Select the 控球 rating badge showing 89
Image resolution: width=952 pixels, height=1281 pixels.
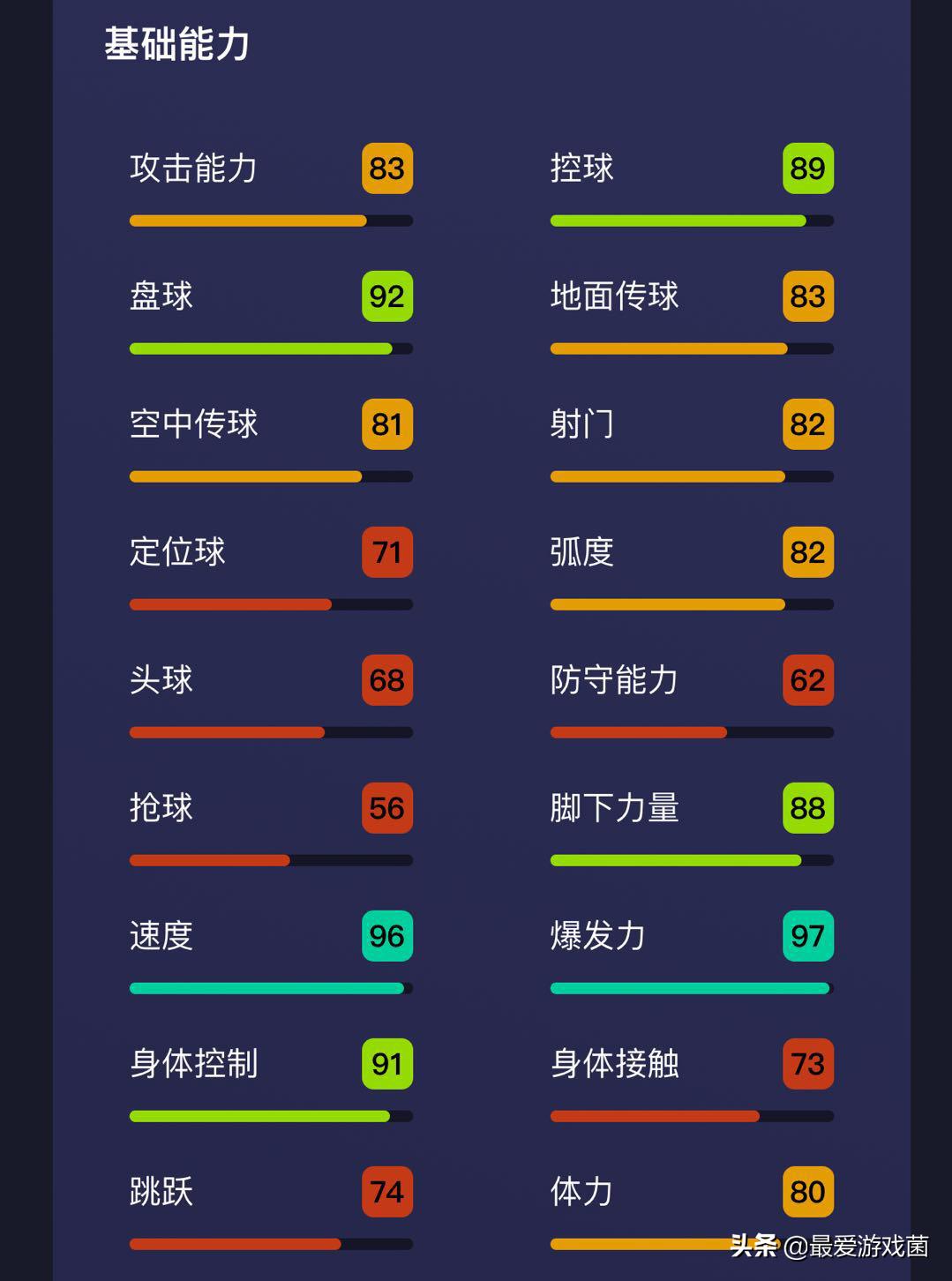(x=807, y=168)
